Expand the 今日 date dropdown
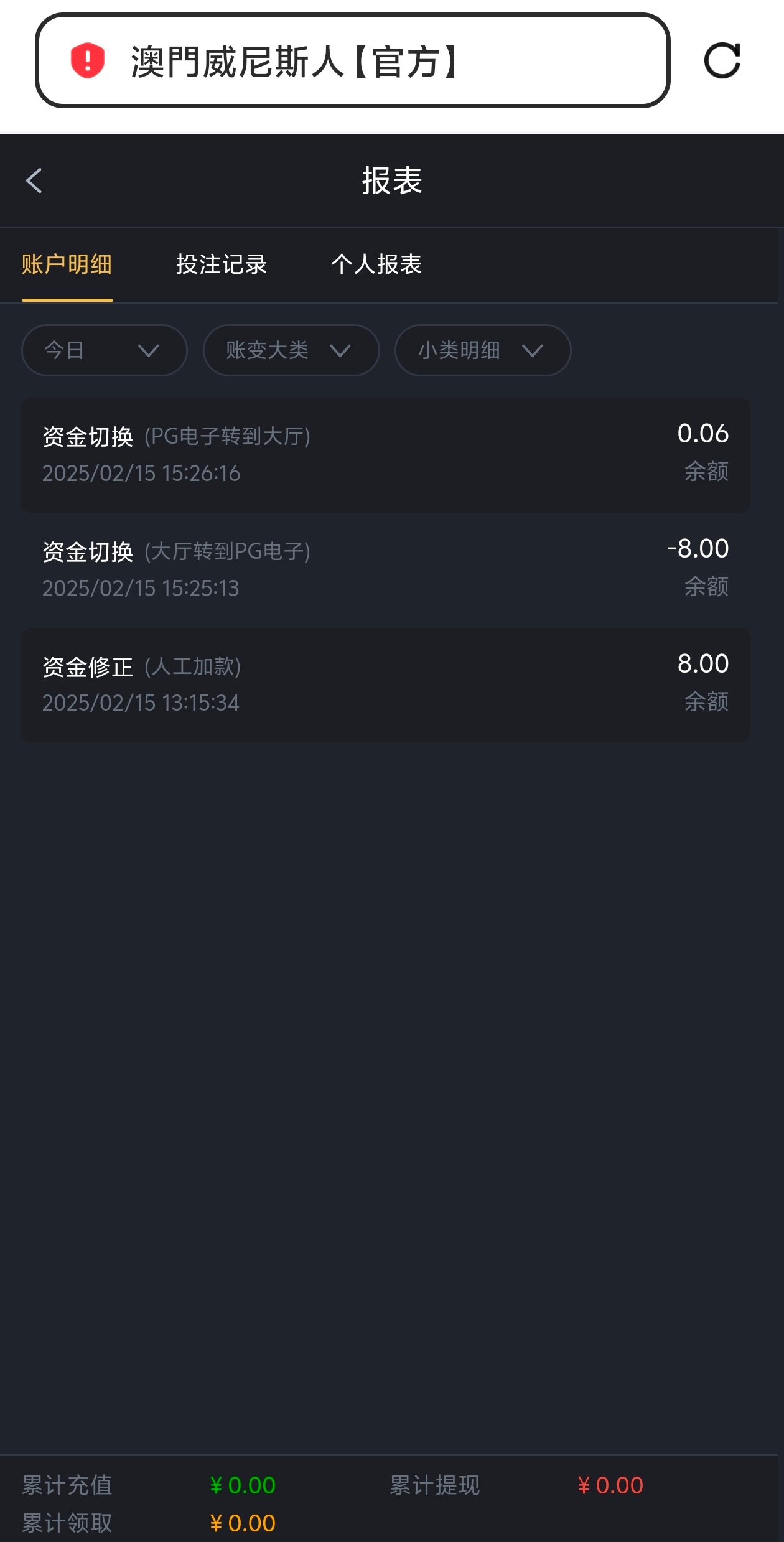The width and height of the screenshot is (784, 1542). click(x=104, y=350)
